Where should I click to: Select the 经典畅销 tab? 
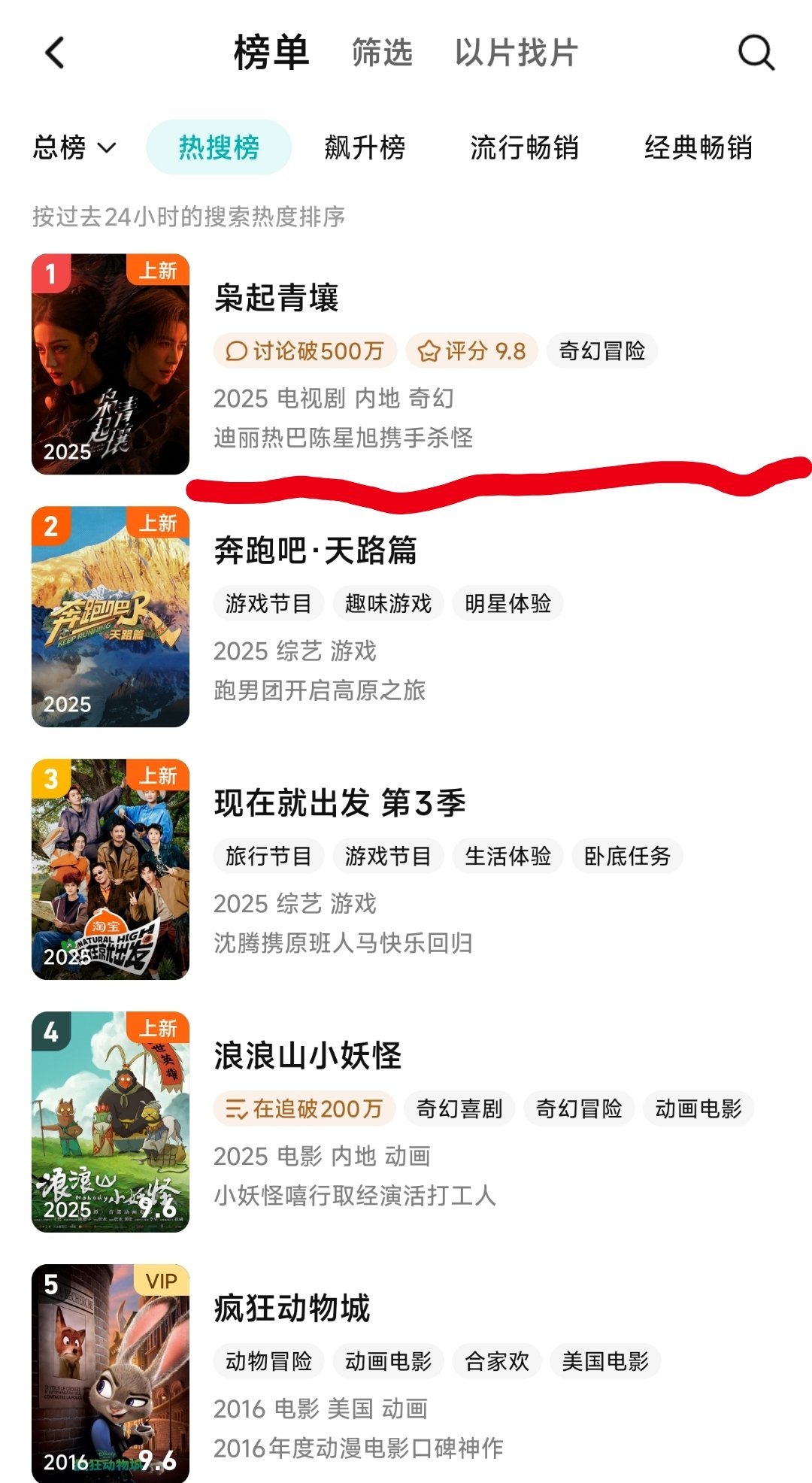click(x=698, y=148)
